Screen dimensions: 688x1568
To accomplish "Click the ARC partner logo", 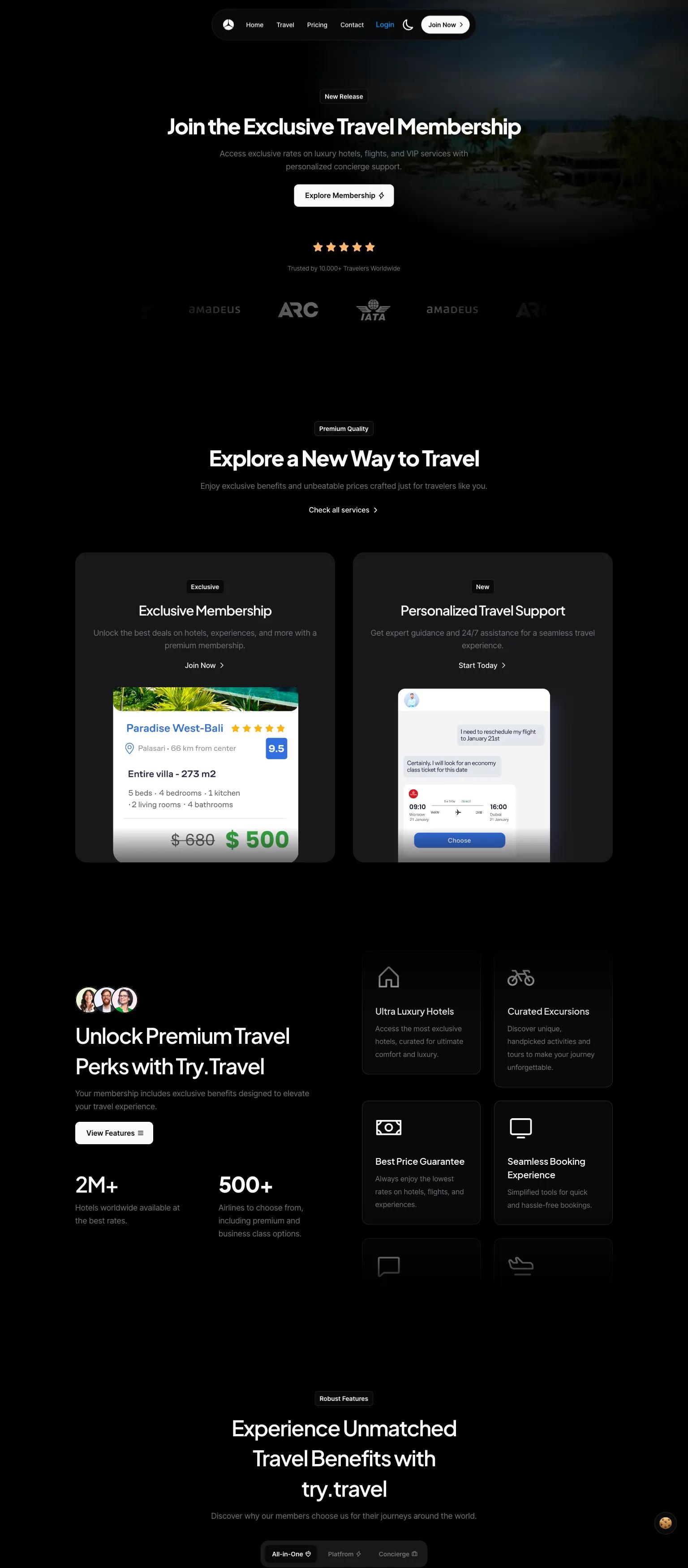I will pos(298,309).
